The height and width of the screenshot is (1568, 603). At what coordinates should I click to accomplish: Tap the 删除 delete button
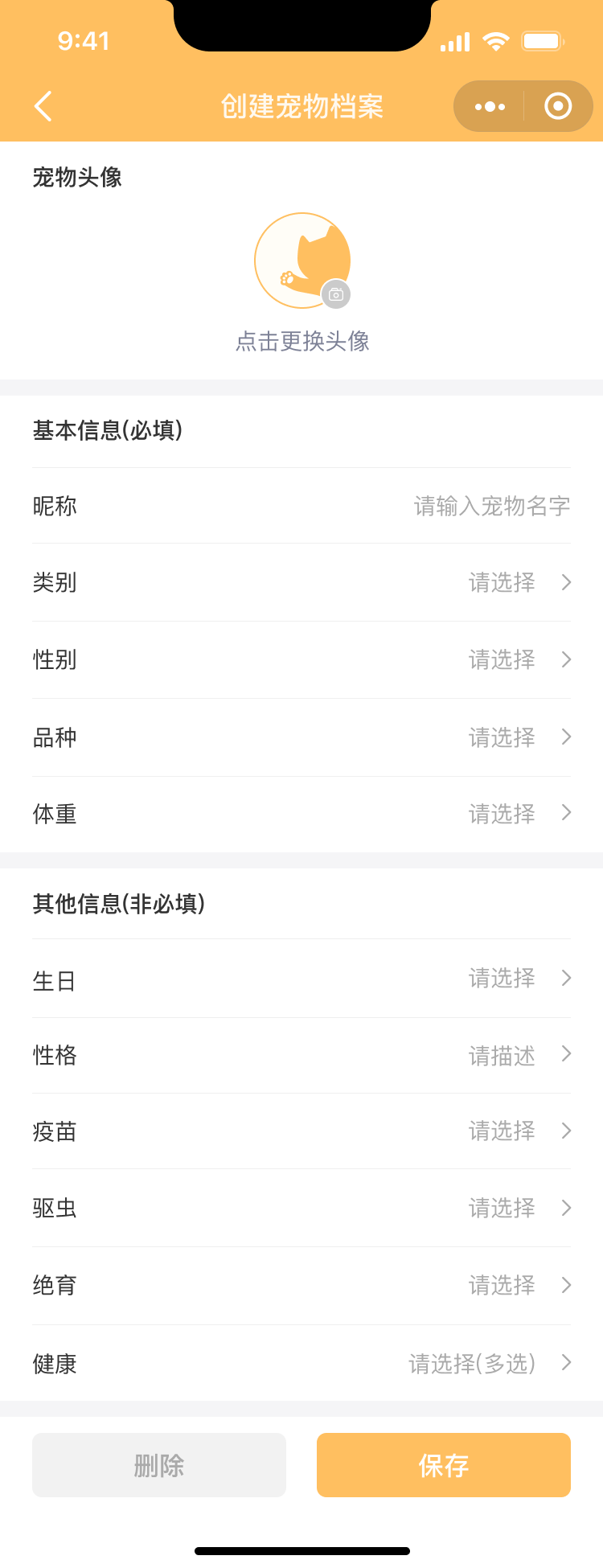point(159,1465)
